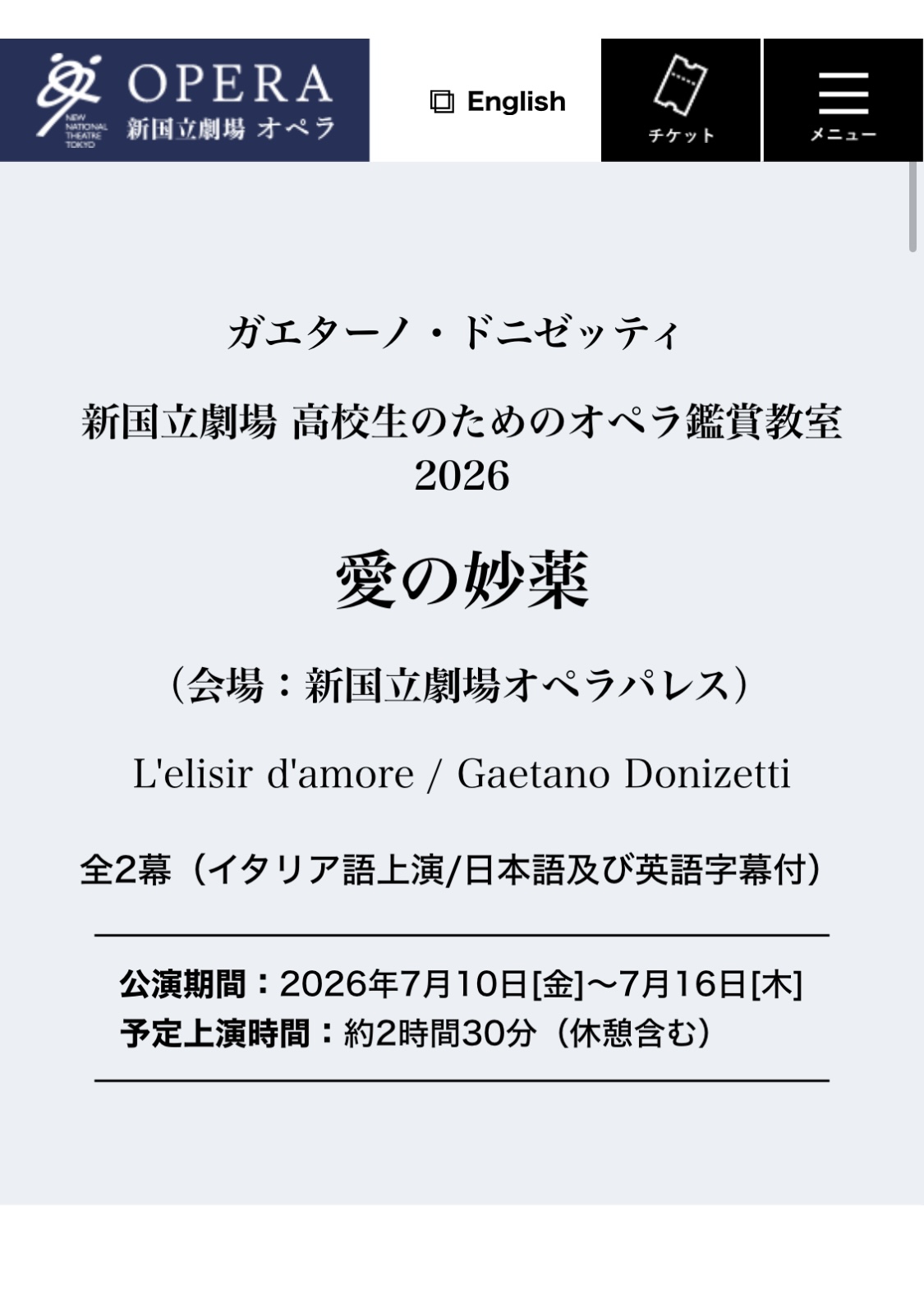Switch the site to English

coord(499,102)
